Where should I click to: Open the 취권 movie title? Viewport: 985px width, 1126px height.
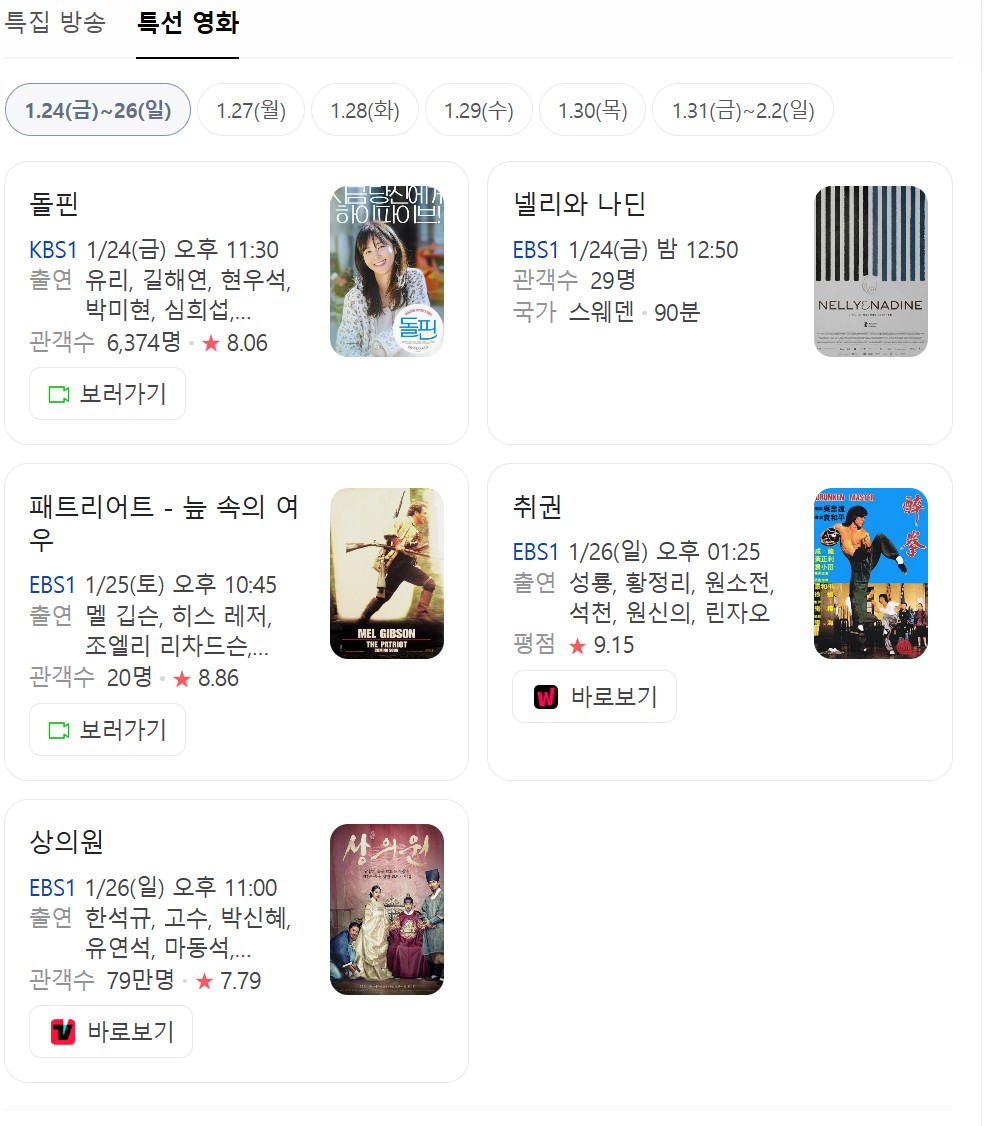537,507
